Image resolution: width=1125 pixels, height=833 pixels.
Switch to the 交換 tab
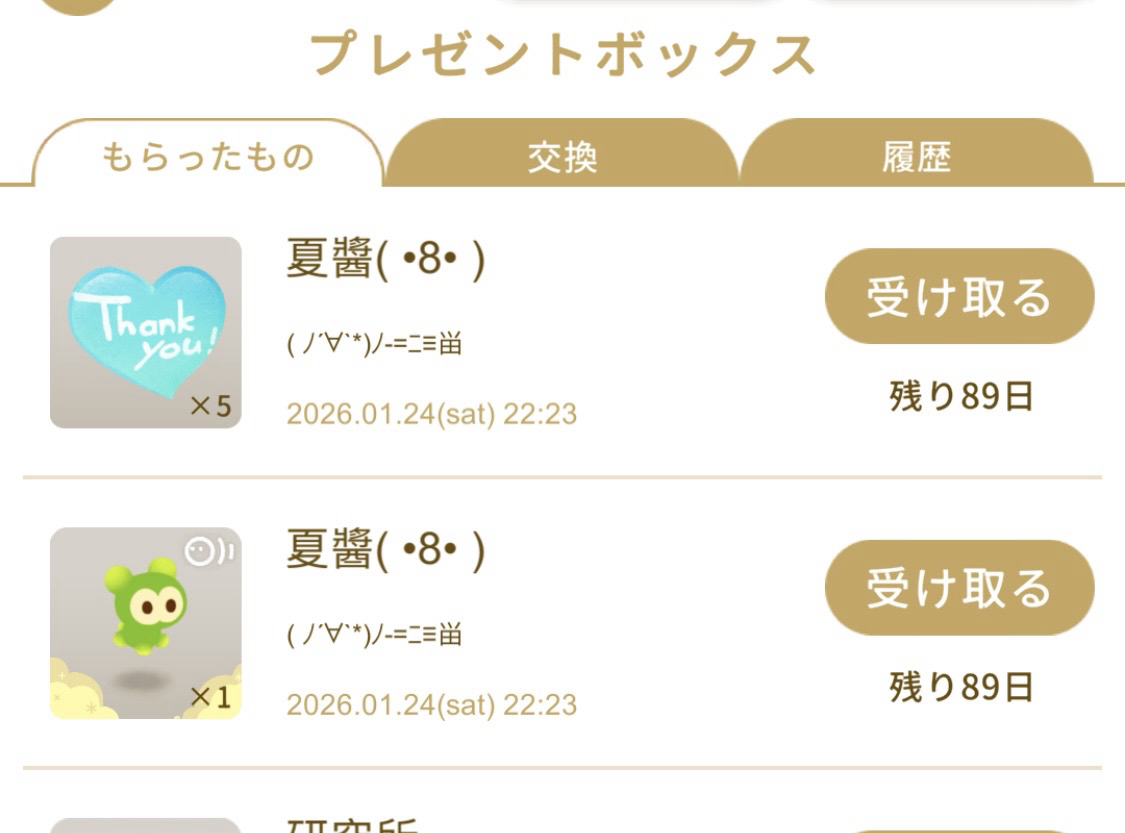coord(562,156)
